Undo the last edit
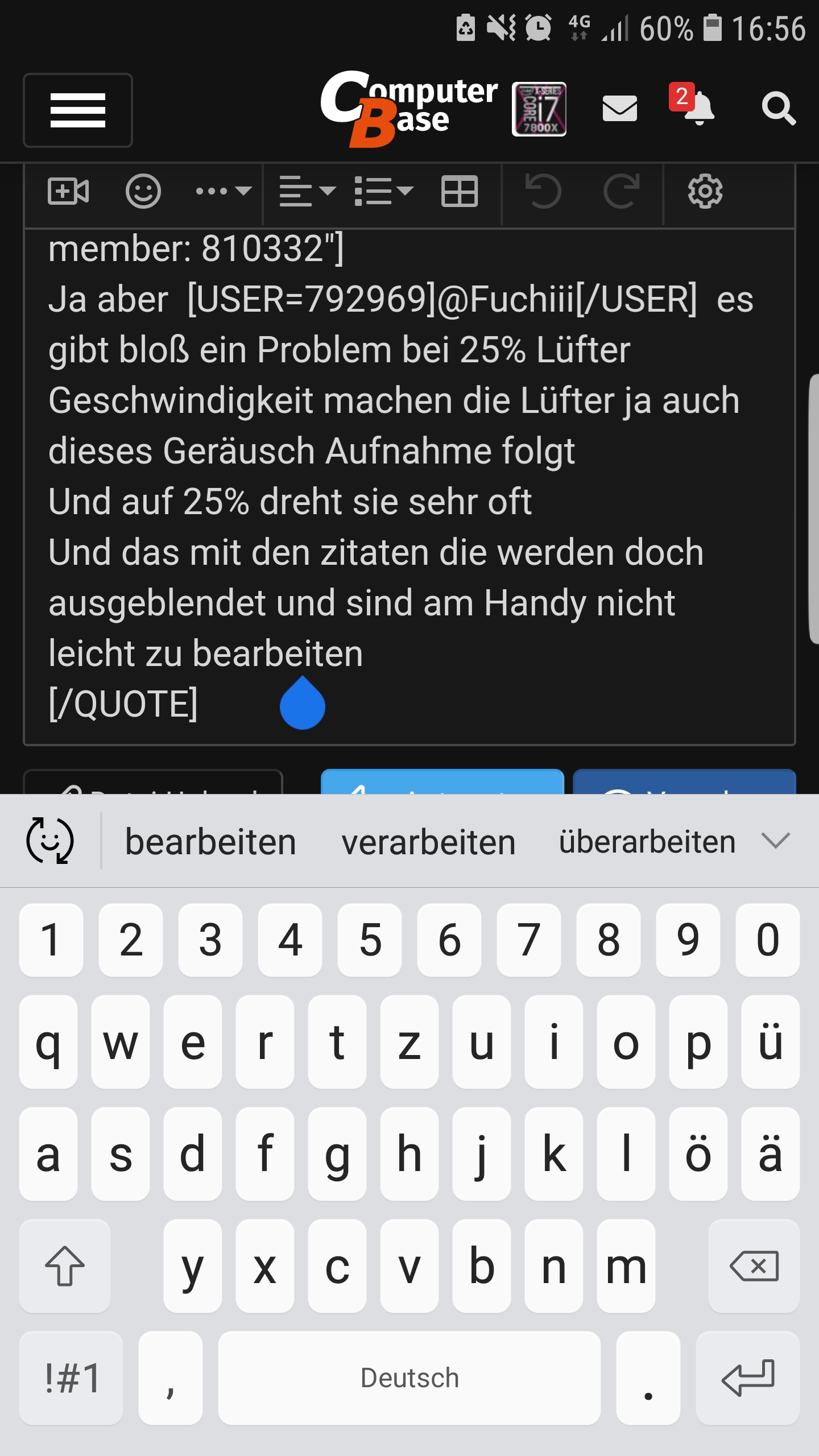This screenshot has height=1456, width=819. point(543,191)
